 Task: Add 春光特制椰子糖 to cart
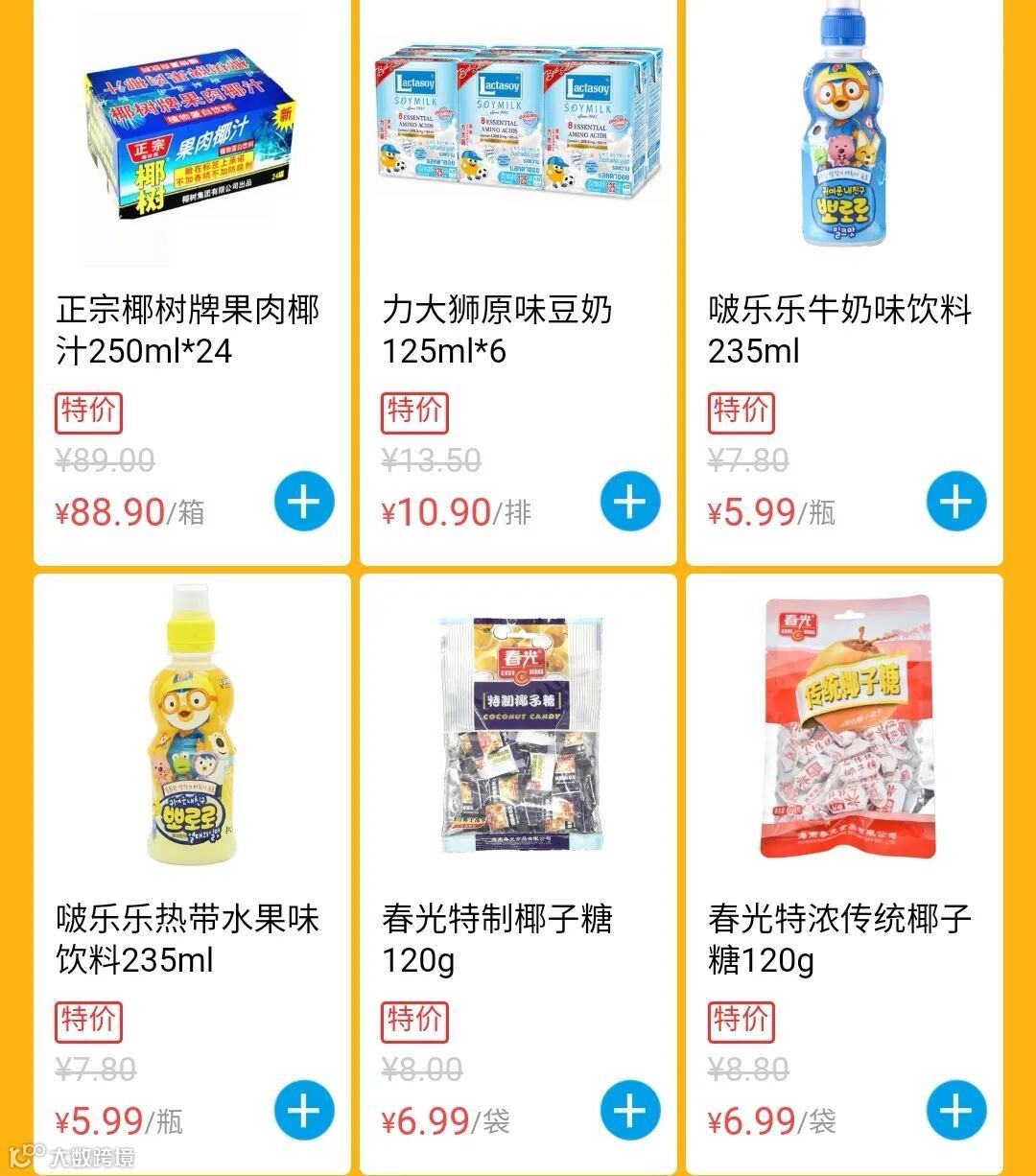[630, 1111]
